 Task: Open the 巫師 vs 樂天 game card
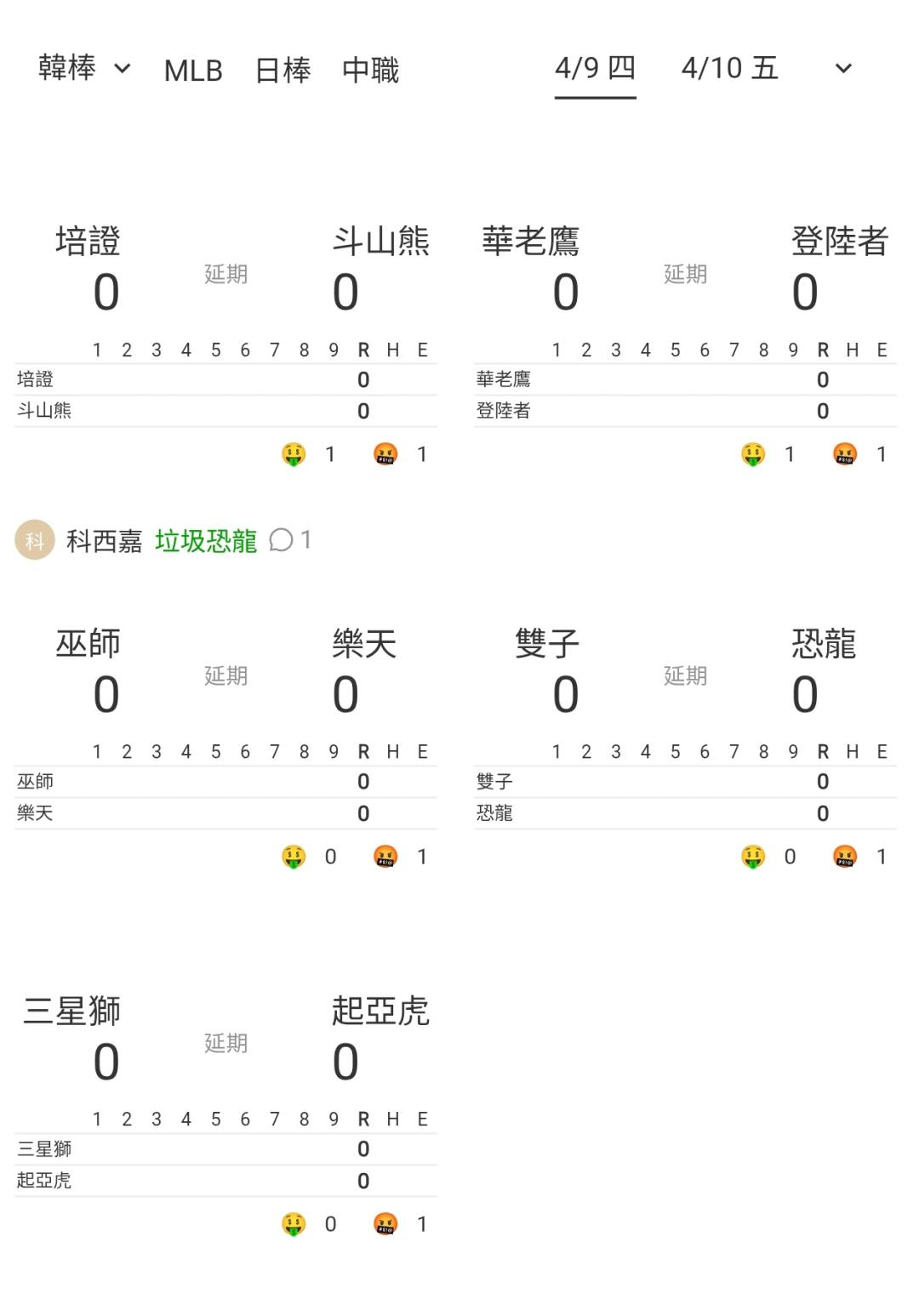click(x=225, y=726)
